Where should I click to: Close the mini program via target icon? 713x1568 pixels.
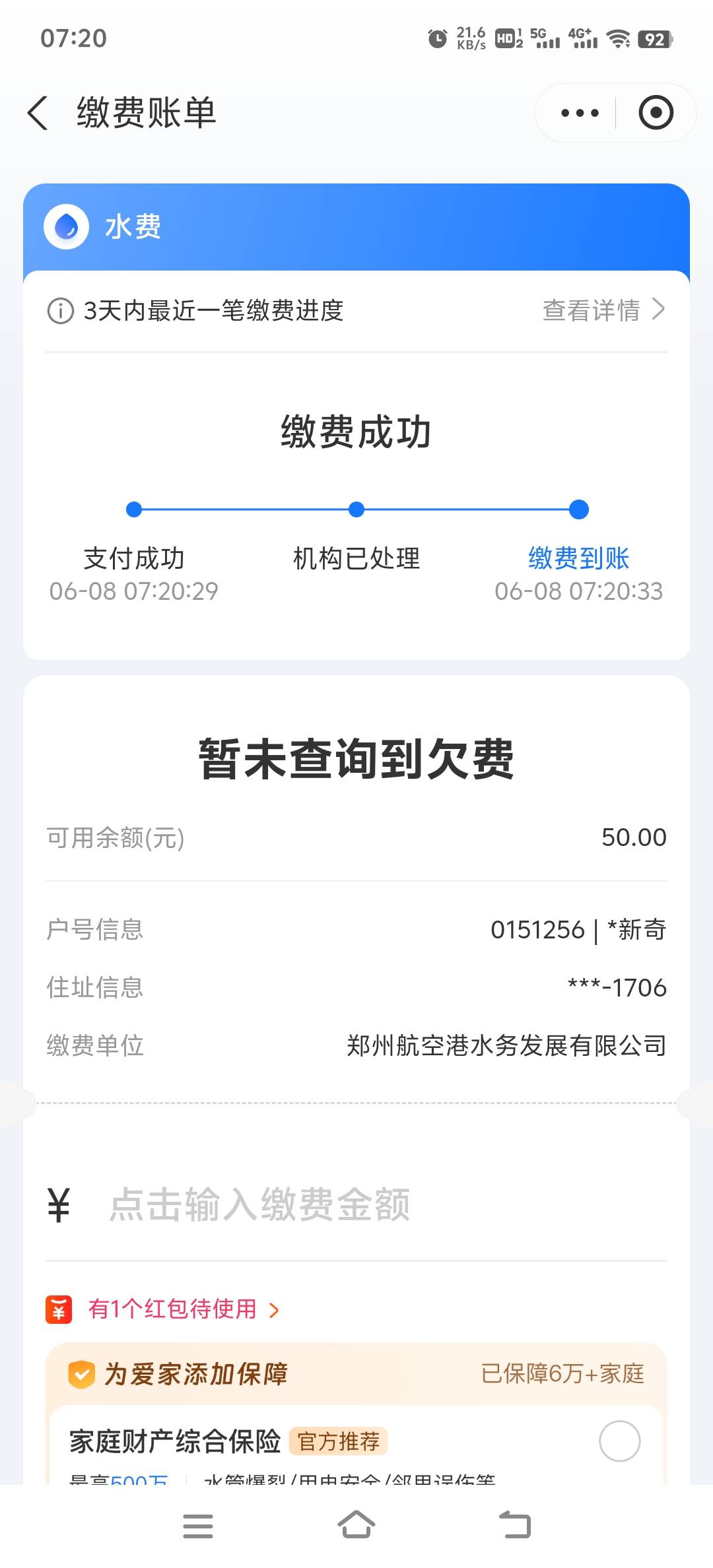click(x=656, y=113)
